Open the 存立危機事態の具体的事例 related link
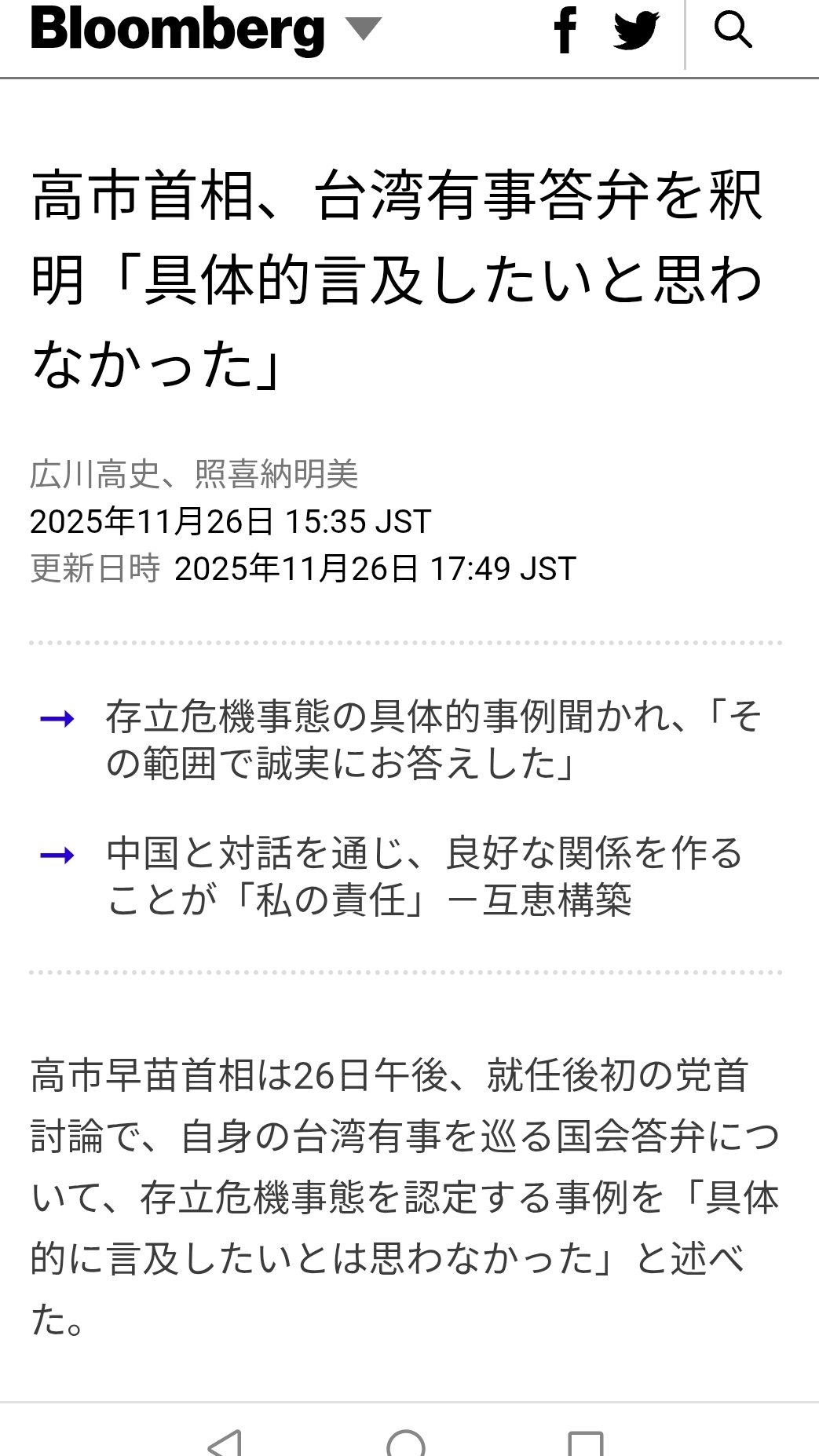 433,739
